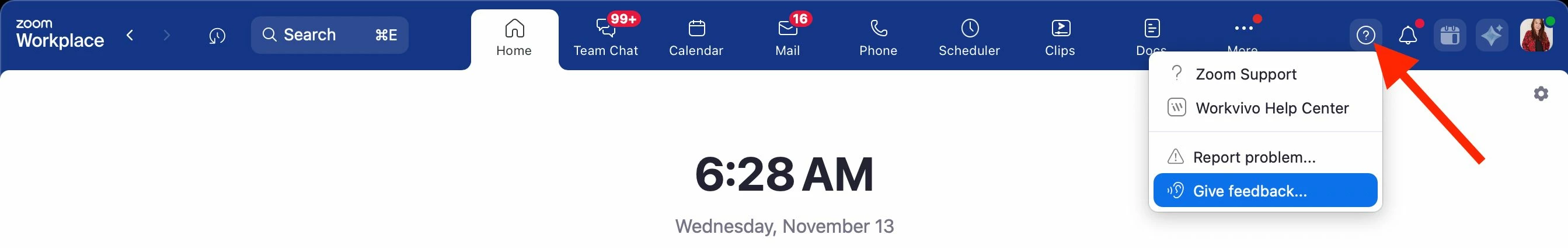
Task: Switch to the Calendar tab
Action: 696,38
